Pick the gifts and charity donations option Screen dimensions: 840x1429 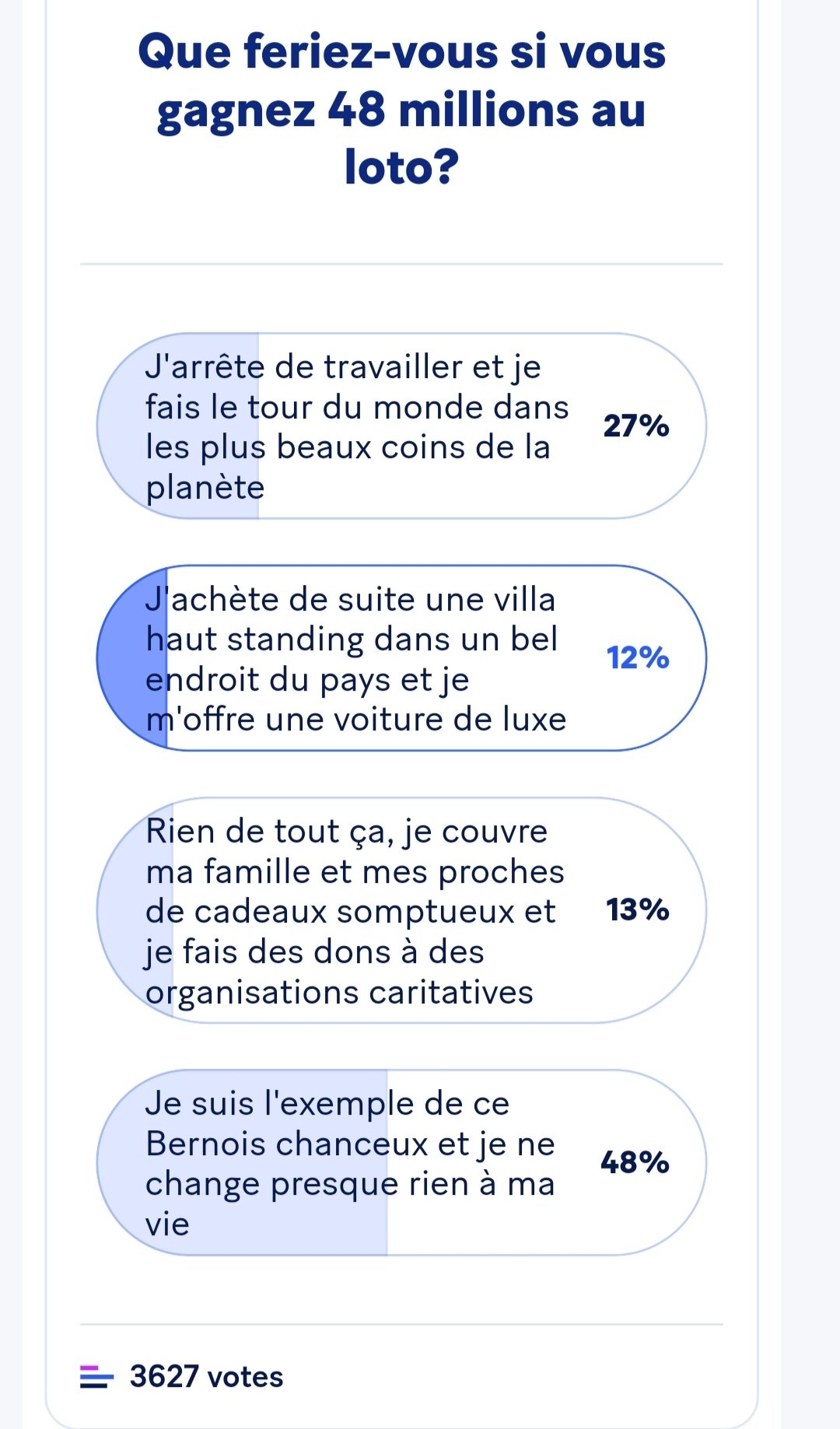coord(401,910)
